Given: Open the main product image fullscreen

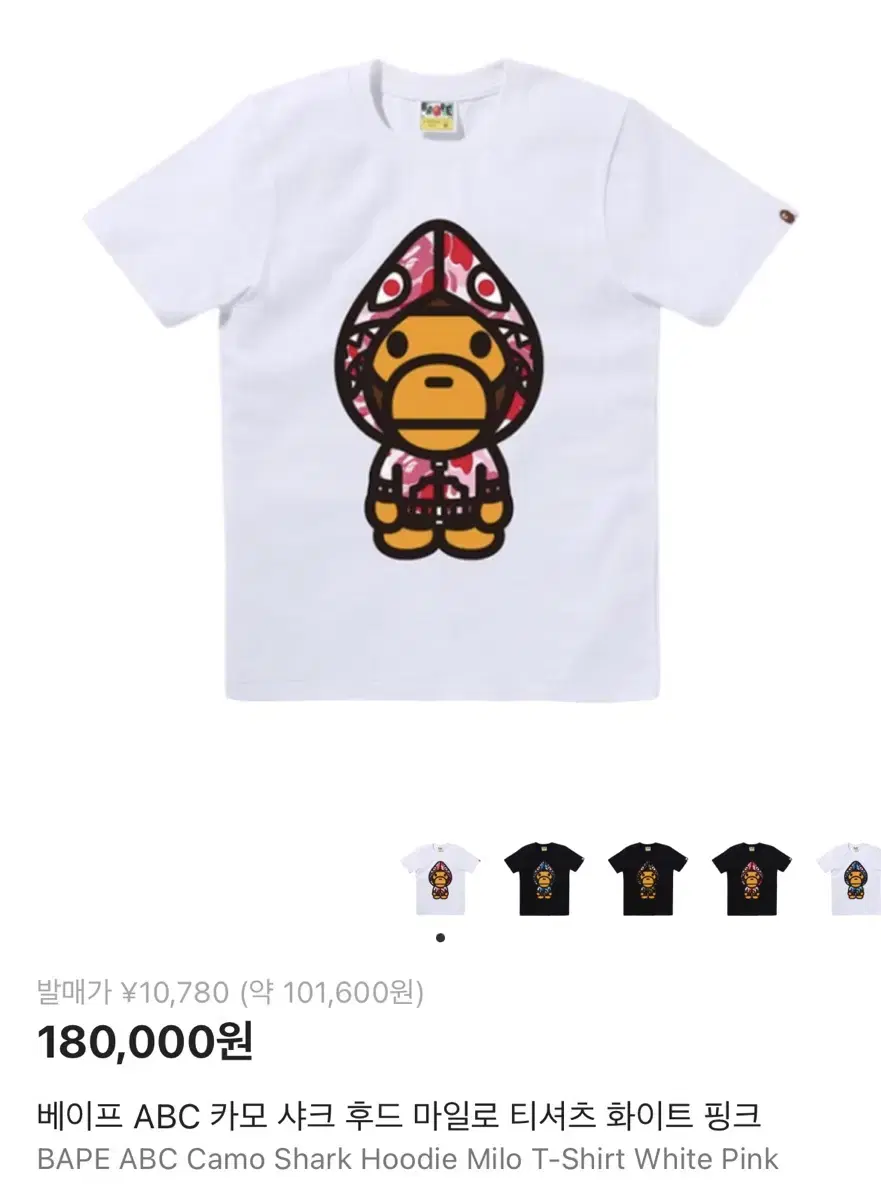Looking at the screenshot, I should click(440, 400).
